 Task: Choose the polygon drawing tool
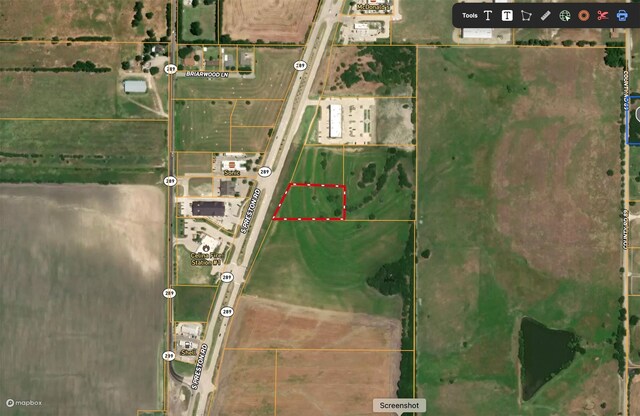[526, 15]
